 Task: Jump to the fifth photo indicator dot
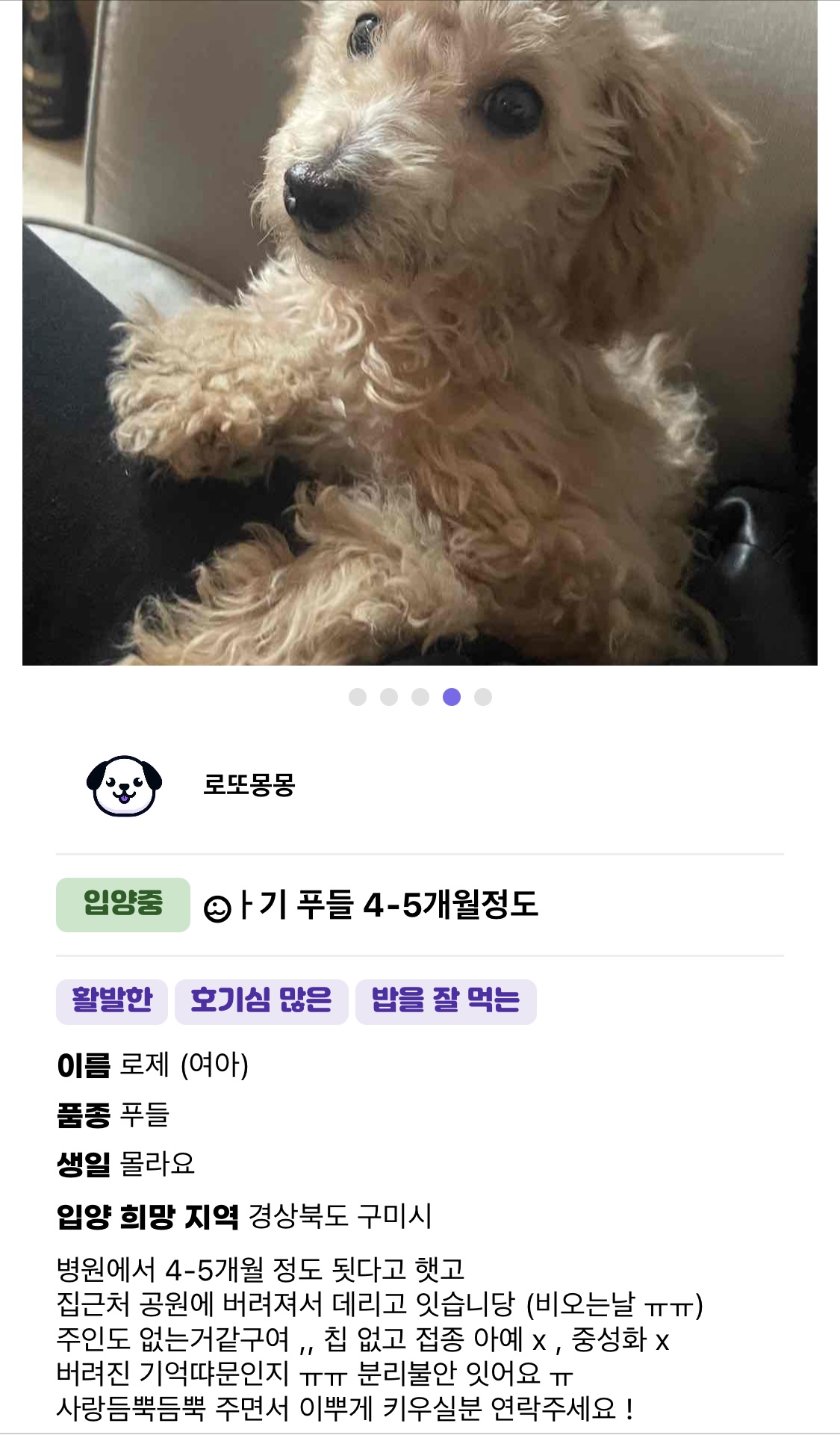tap(483, 697)
